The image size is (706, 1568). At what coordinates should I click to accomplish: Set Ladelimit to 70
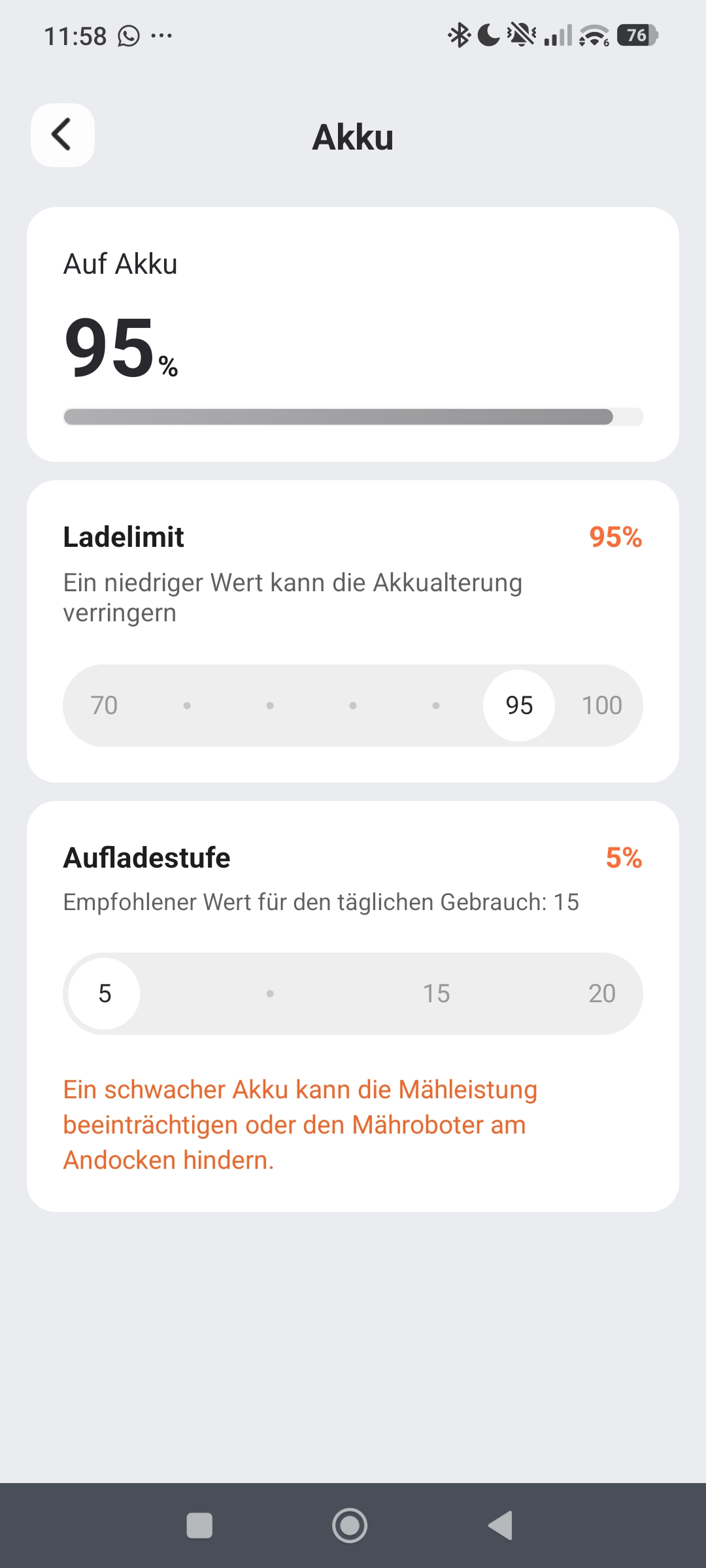click(104, 706)
